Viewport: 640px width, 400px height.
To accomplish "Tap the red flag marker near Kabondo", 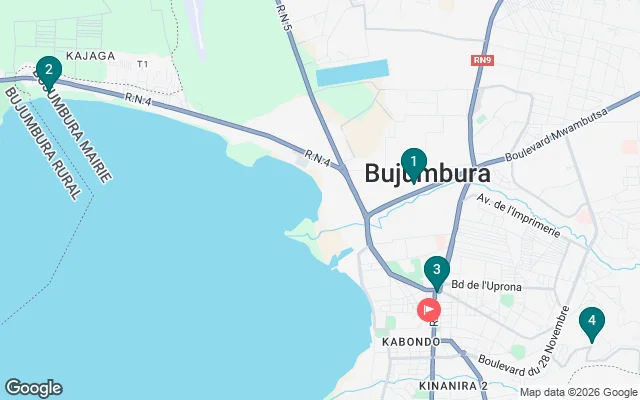I will coord(428,309).
